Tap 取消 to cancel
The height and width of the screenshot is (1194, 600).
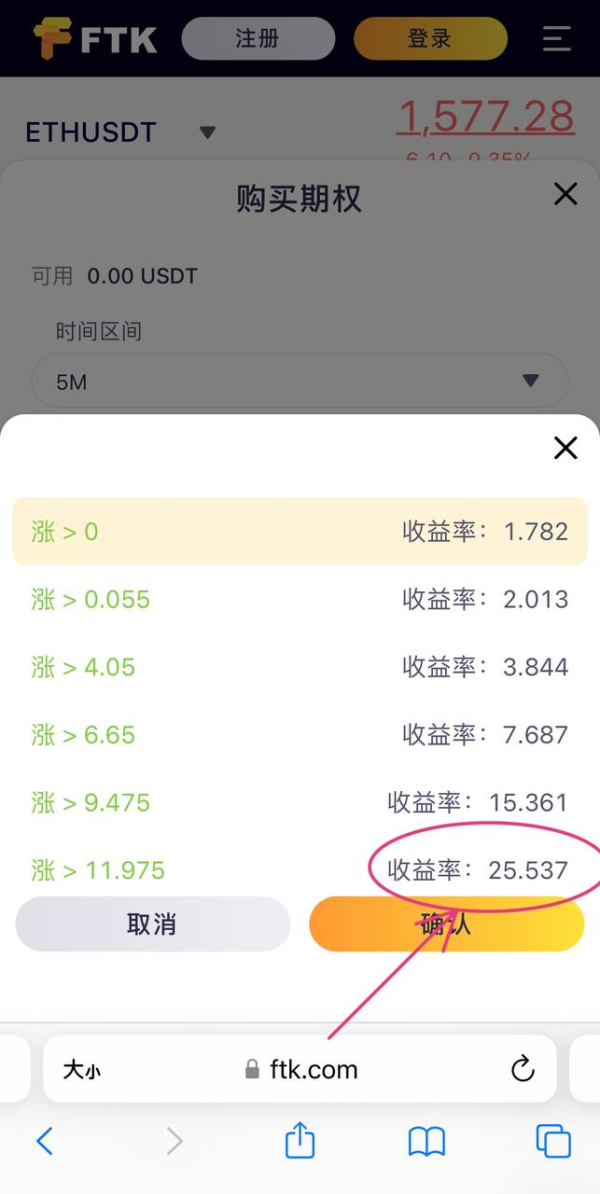point(152,924)
